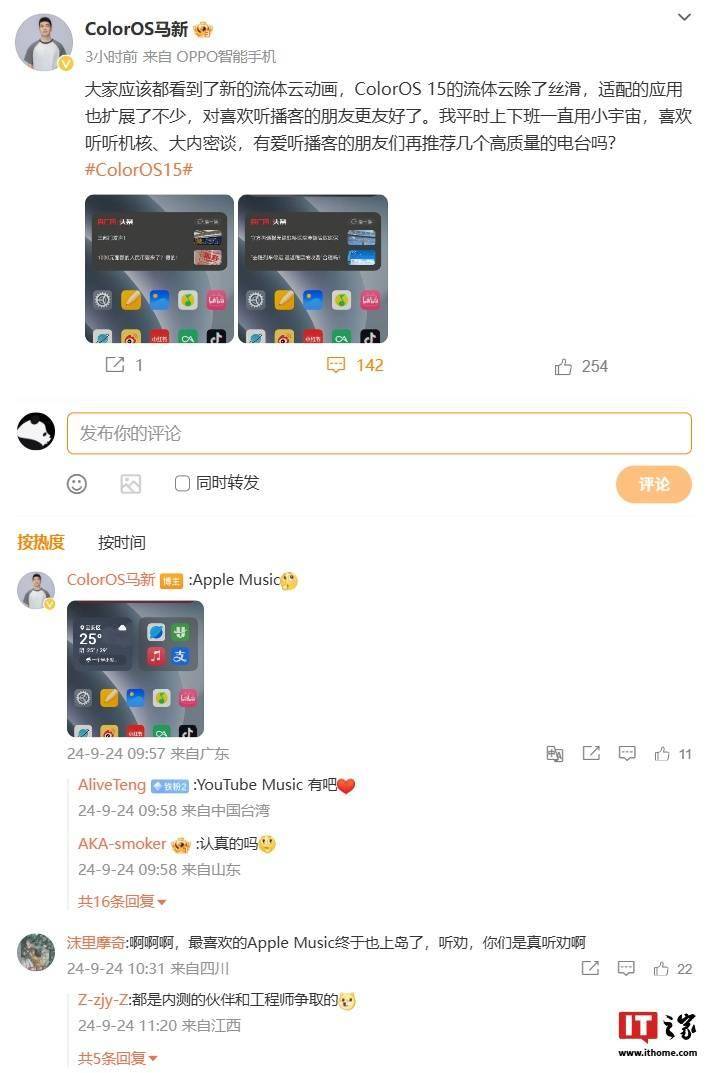Screen dimensions: 709x1073
Task: Open the emoji picker for comment
Action: (77, 483)
